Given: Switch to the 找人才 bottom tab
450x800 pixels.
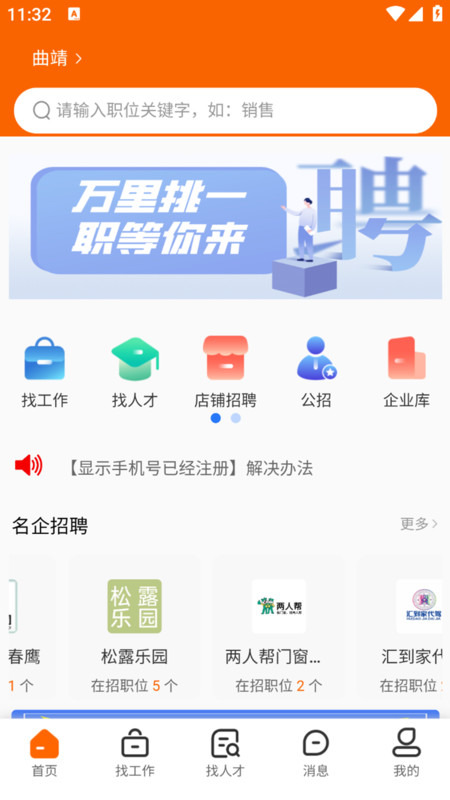Looking at the screenshot, I should point(225,753).
